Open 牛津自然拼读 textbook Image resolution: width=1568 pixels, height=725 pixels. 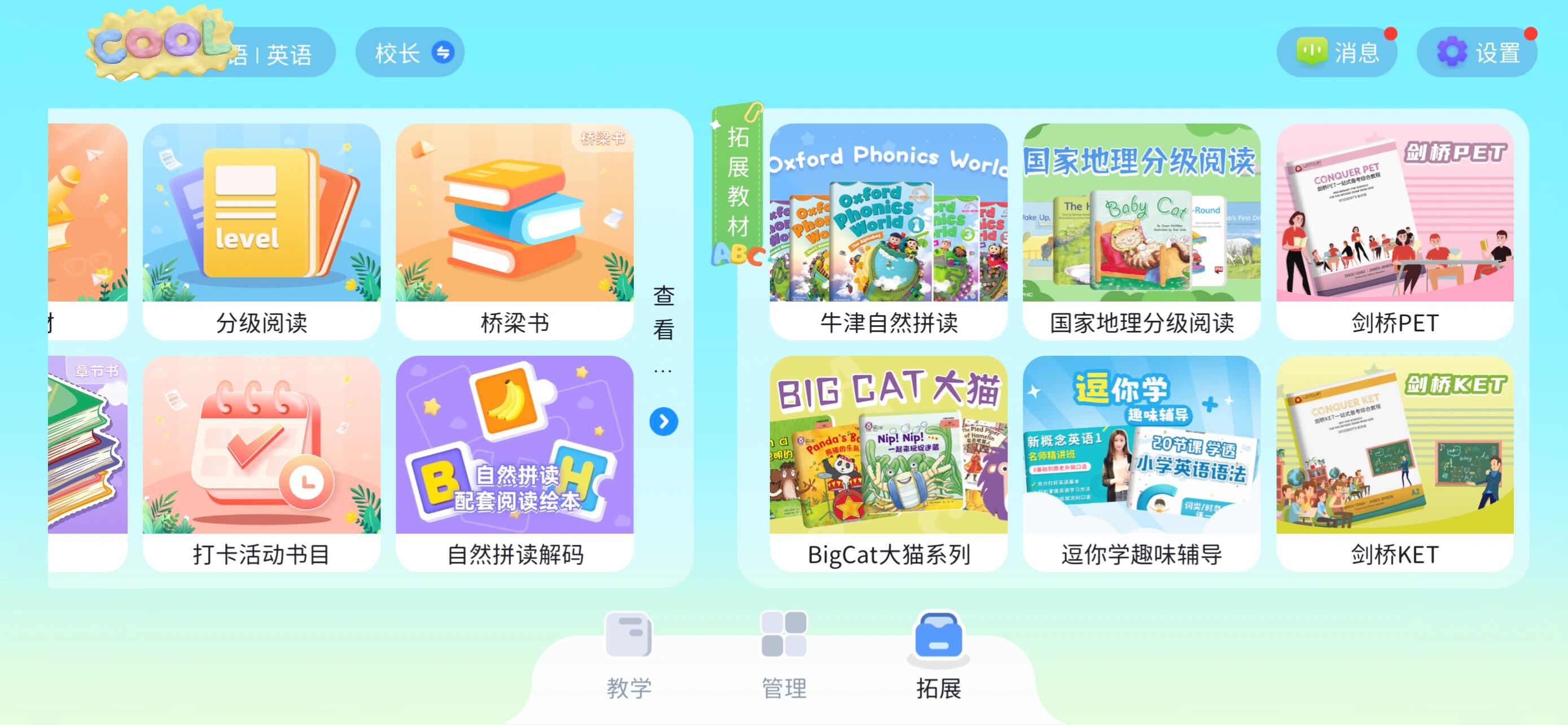[x=888, y=232]
